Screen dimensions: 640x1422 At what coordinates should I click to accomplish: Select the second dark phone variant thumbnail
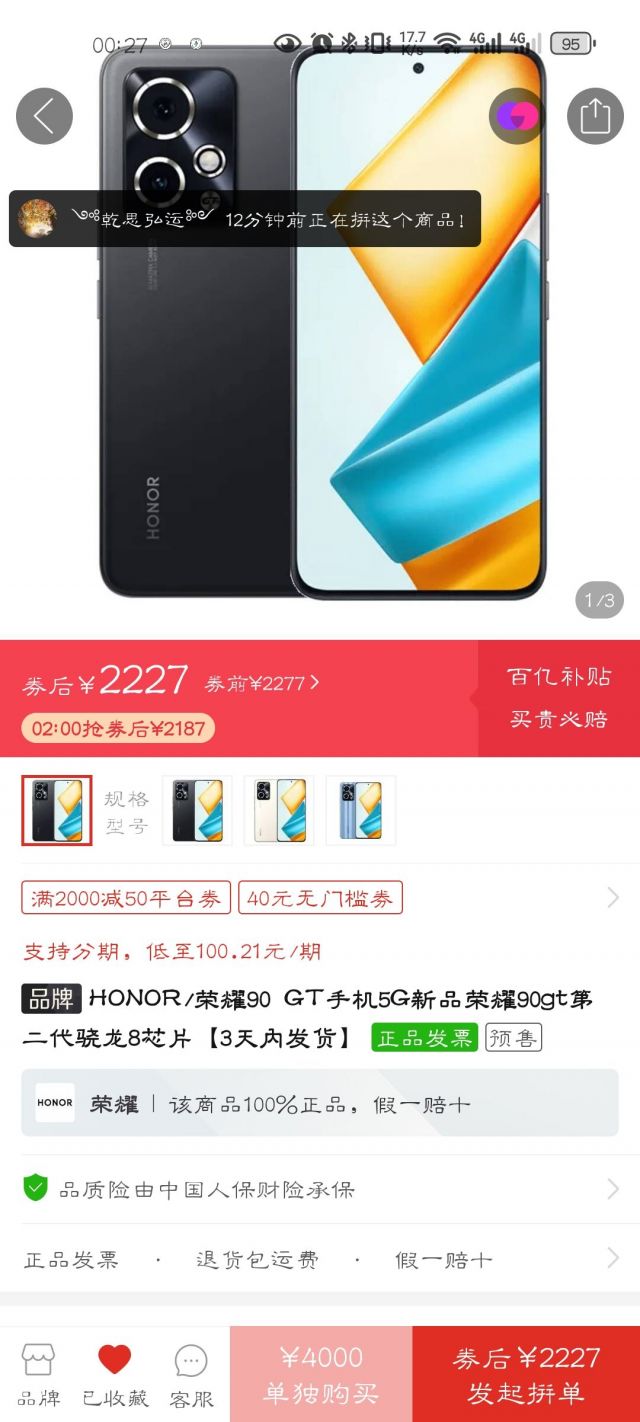[x=196, y=810]
